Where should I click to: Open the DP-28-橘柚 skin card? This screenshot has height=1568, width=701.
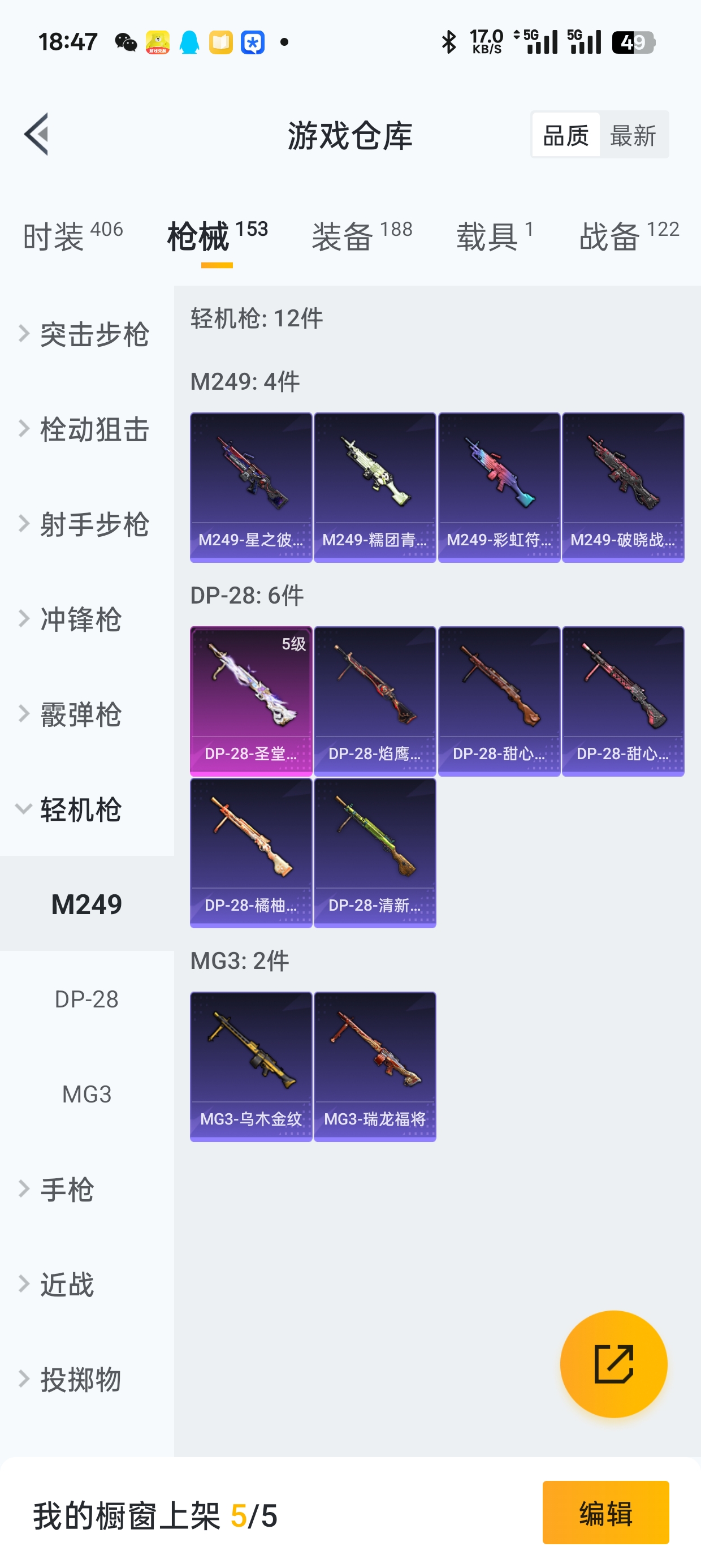click(x=250, y=852)
